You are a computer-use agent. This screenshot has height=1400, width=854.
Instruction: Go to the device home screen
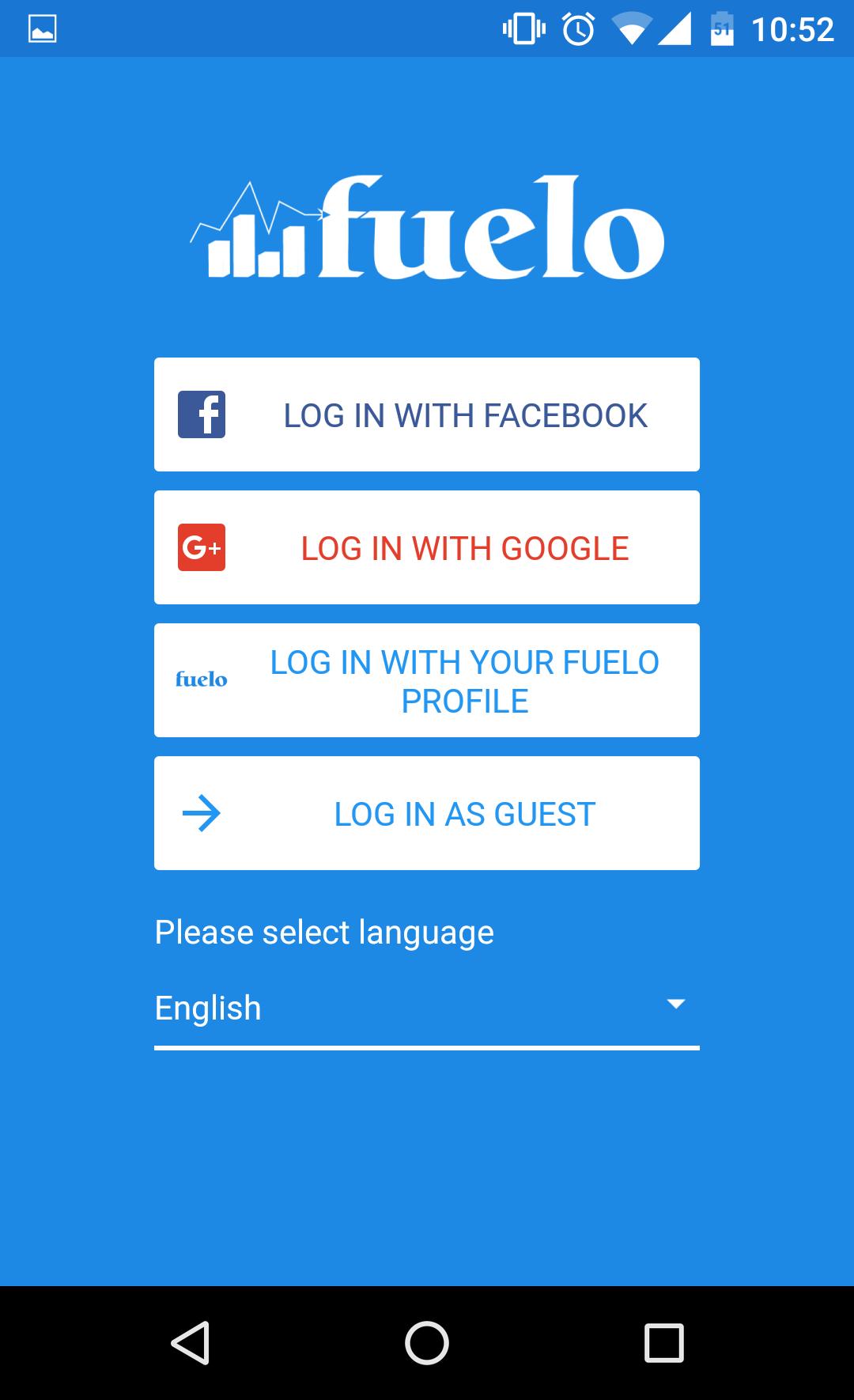427,1343
